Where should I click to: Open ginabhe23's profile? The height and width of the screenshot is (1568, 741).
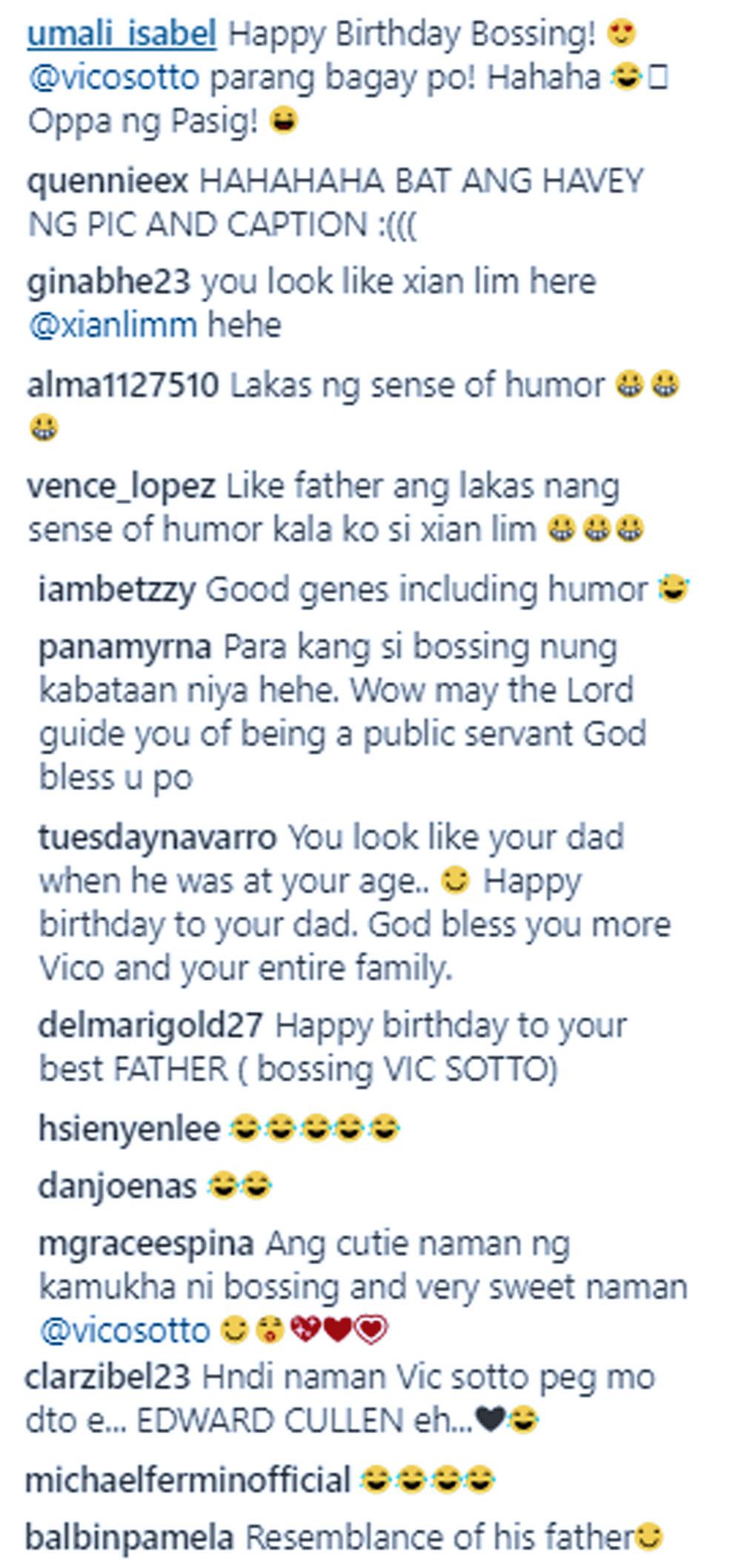(x=108, y=282)
